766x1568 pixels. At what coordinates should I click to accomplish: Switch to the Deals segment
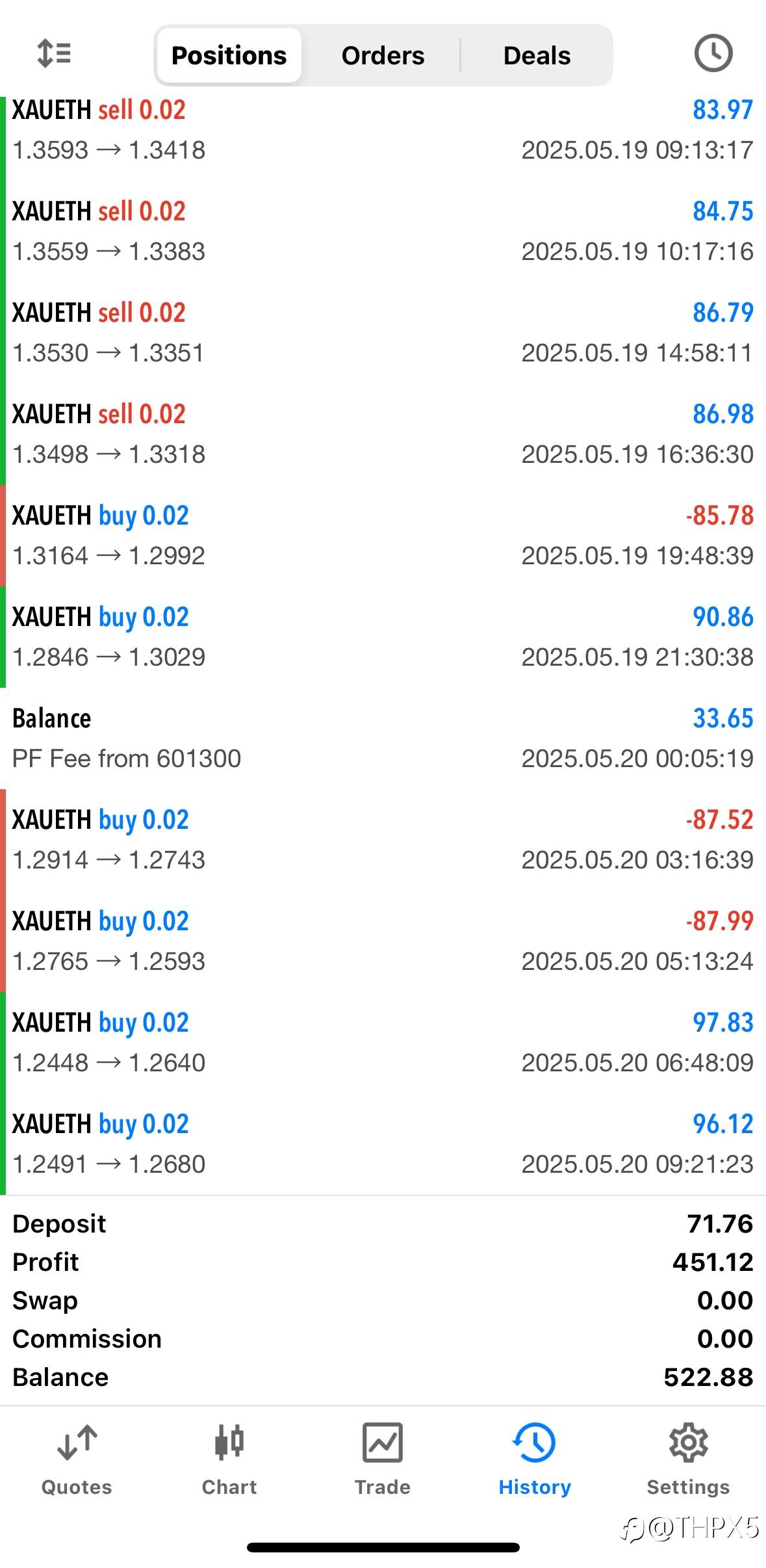pos(537,55)
